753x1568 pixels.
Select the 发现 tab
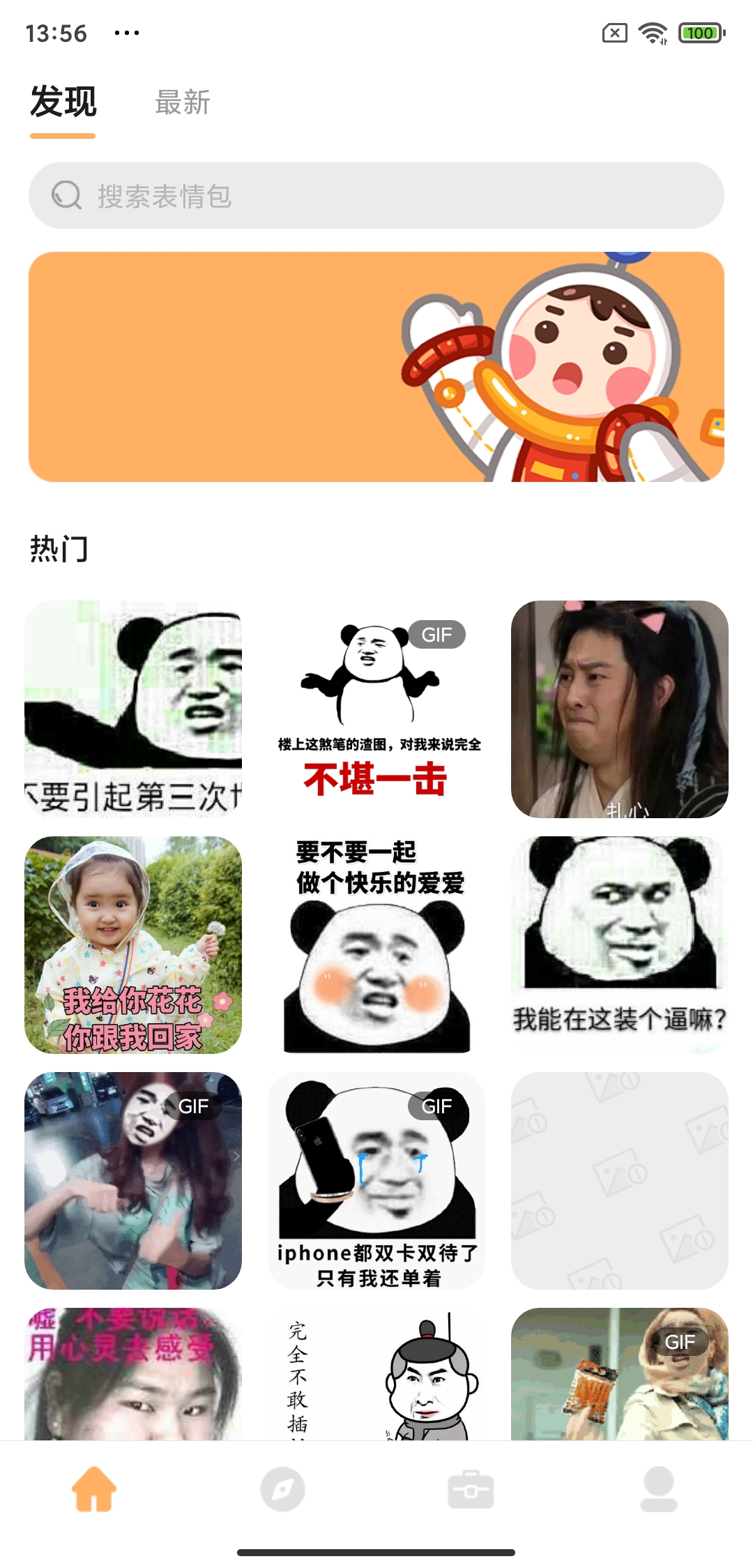63,103
